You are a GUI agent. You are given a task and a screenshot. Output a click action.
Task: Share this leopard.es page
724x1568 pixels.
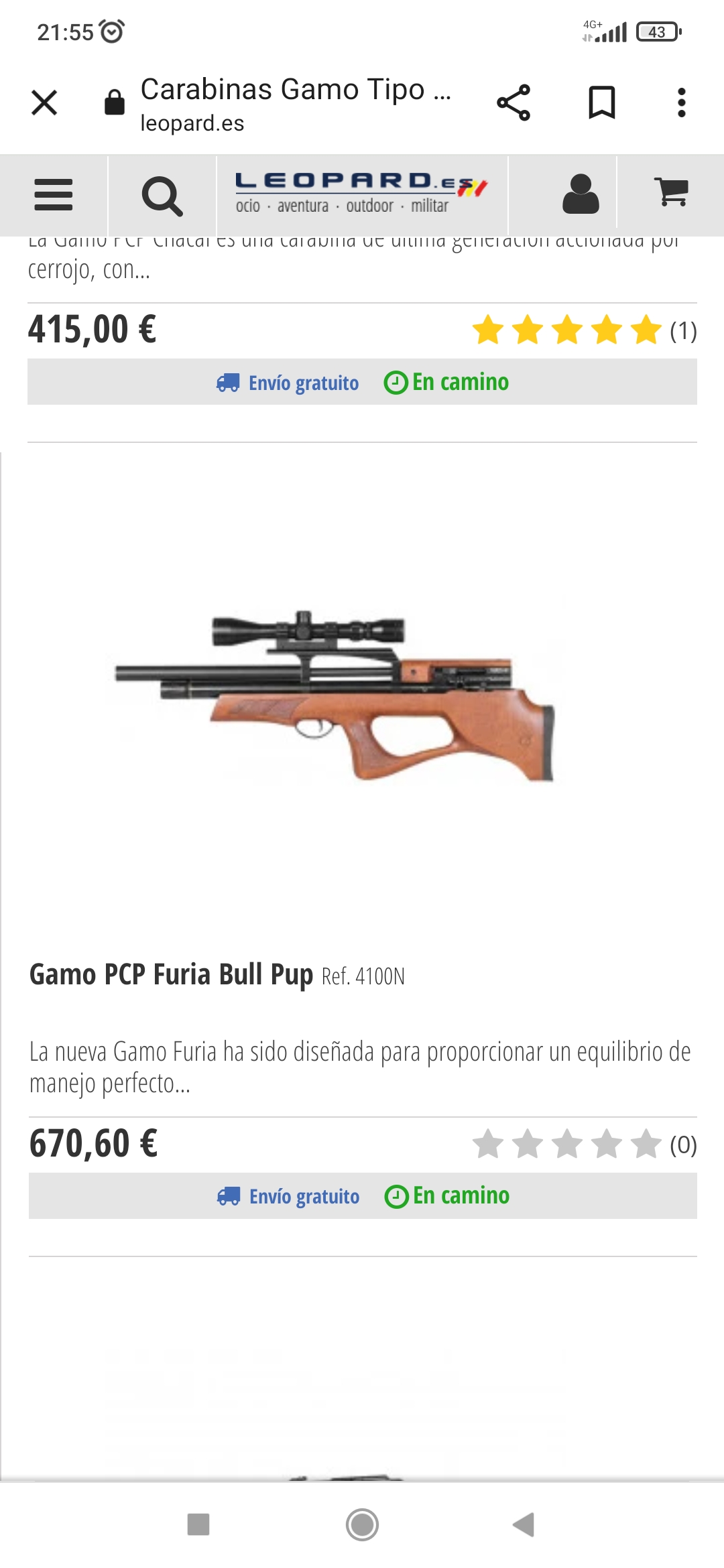point(514,103)
